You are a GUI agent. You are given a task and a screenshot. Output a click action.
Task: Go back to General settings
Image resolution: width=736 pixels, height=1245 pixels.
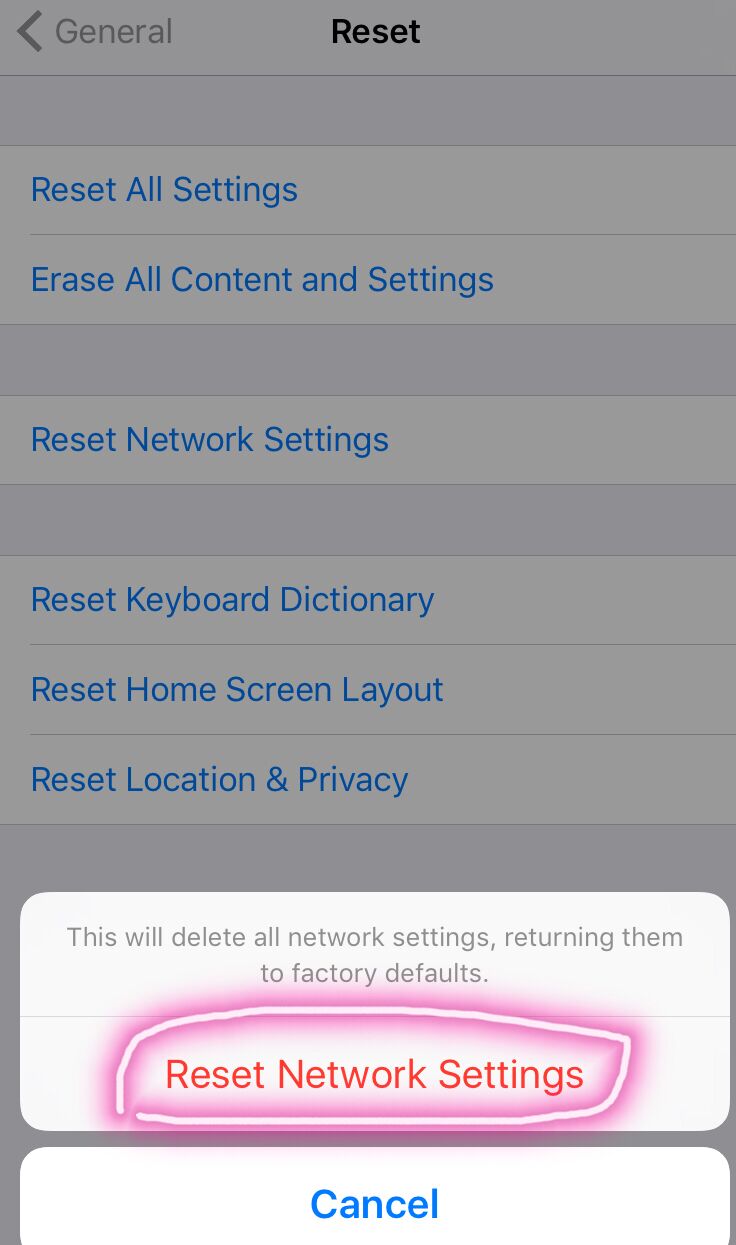coord(95,32)
